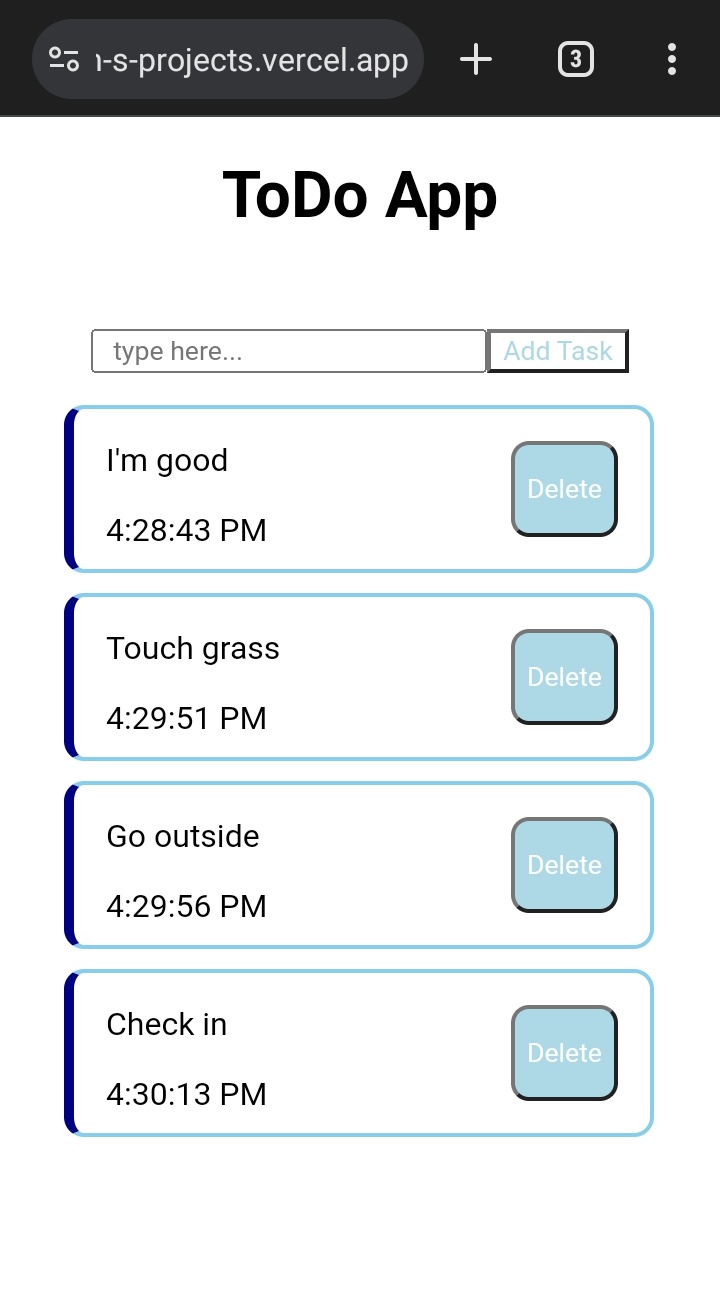This screenshot has height=1290, width=720.
Task: Delete the "I'm good" task
Action: (564, 489)
